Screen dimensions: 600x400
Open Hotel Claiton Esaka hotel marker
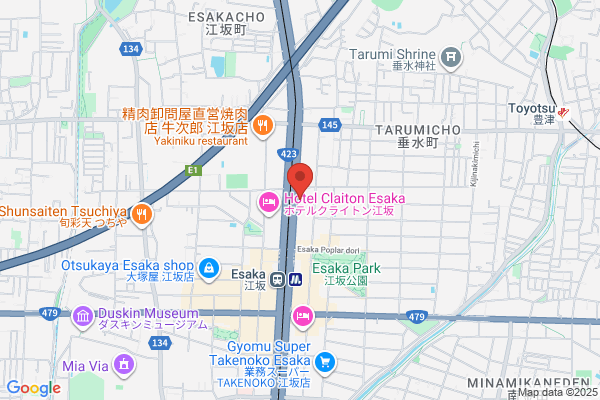(269, 203)
